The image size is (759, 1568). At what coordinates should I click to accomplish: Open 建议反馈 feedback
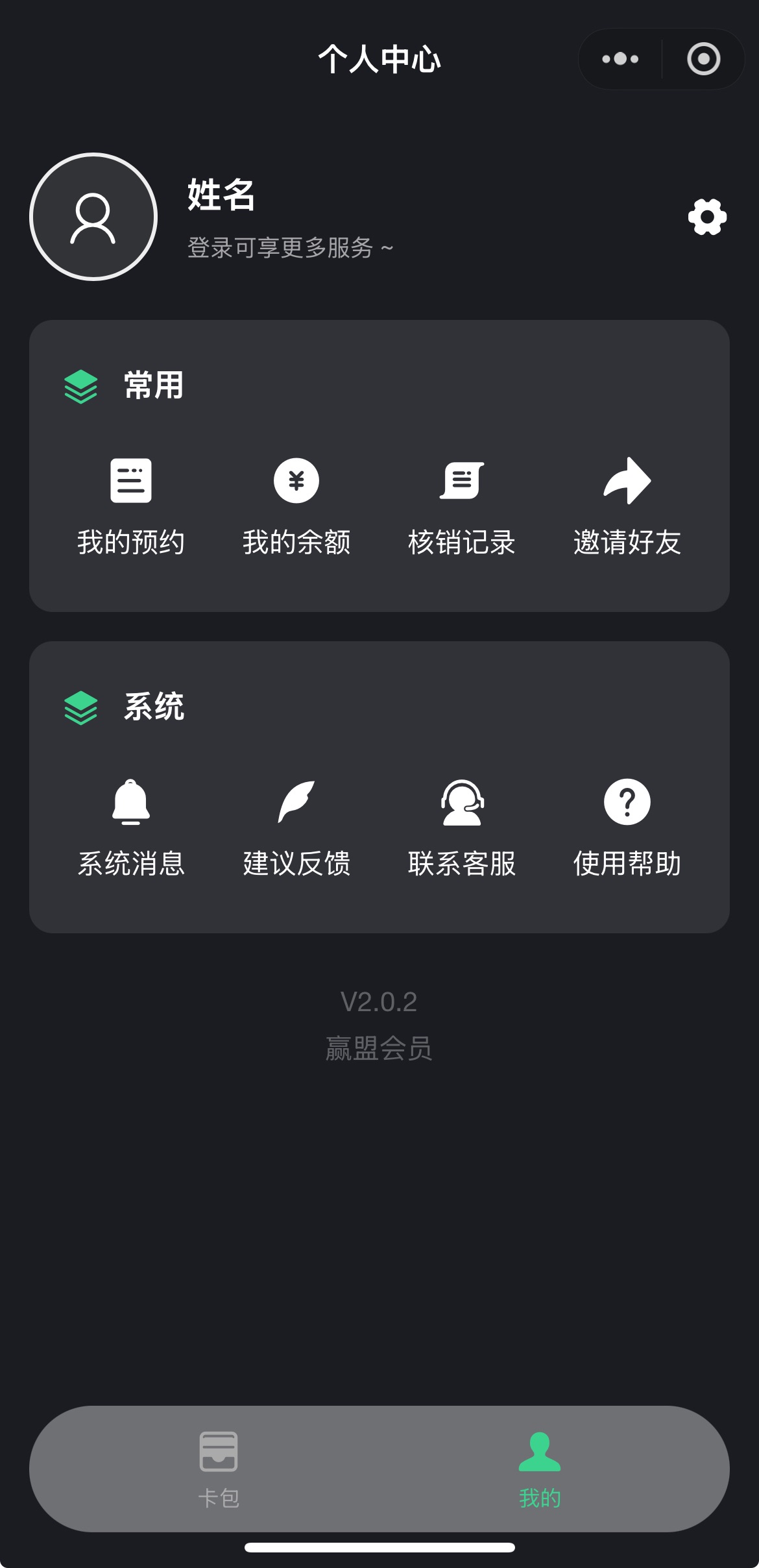coord(296,829)
